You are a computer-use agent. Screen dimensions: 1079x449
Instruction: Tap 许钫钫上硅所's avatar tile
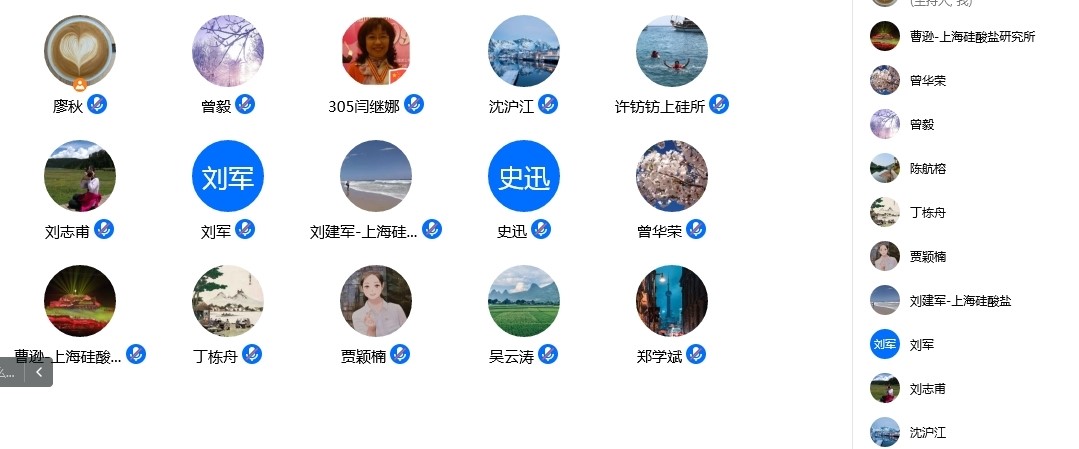click(671, 51)
